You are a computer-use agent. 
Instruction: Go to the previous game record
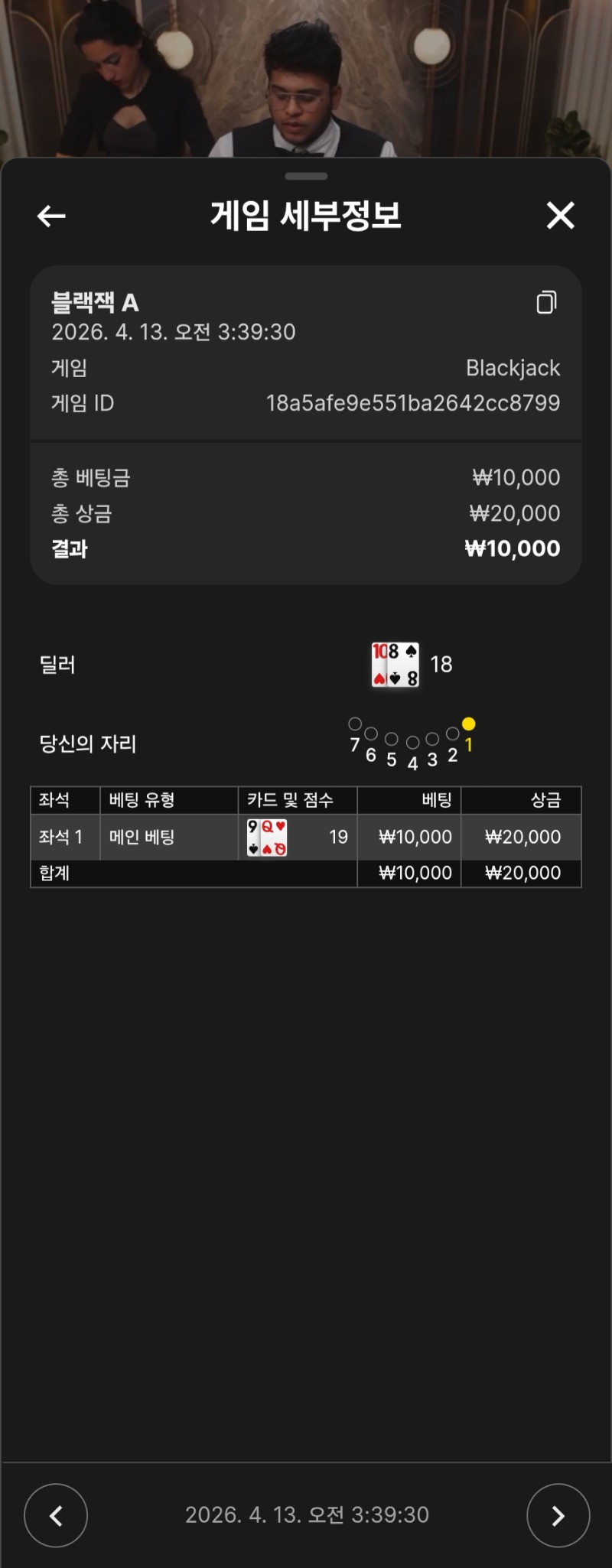(56, 1515)
